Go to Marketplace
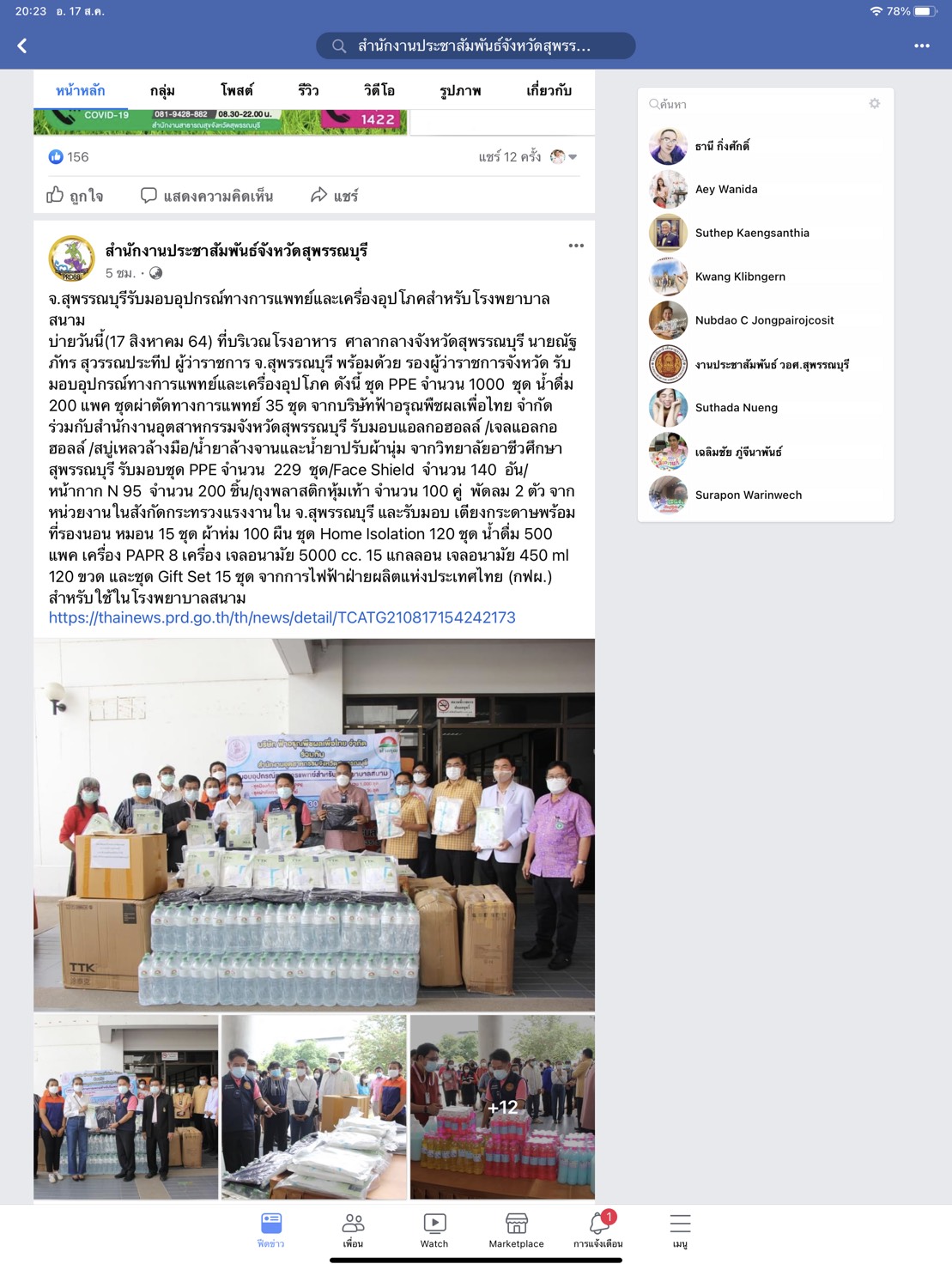 click(516, 1230)
